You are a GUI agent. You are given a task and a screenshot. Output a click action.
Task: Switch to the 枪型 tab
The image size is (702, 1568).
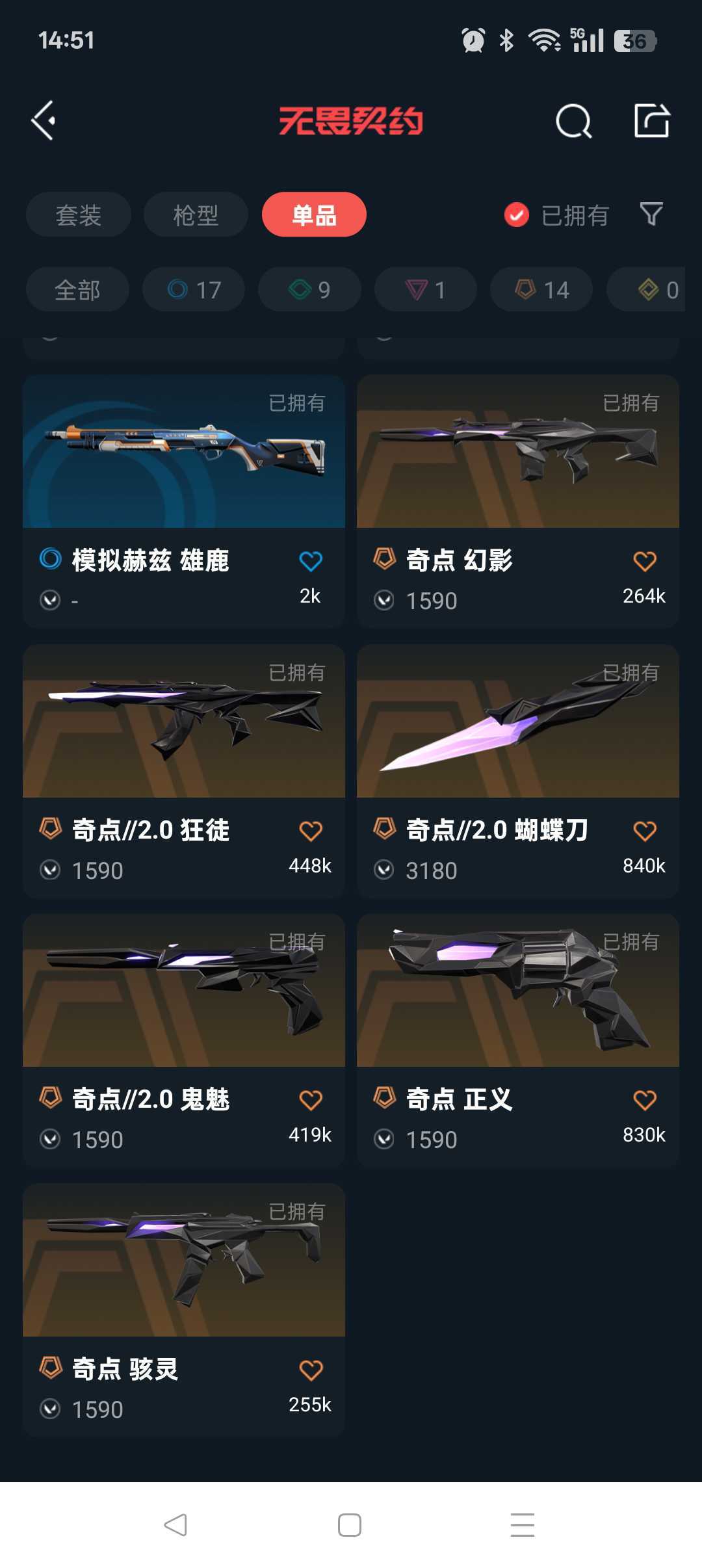coord(196,215)
